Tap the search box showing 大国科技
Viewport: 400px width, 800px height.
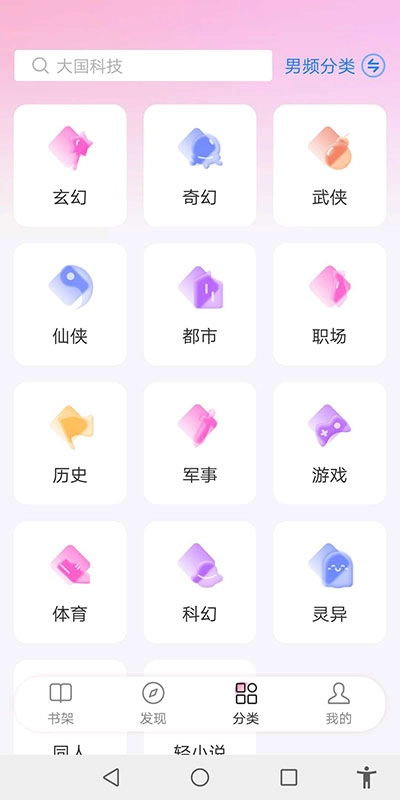[x=143, y=65]
